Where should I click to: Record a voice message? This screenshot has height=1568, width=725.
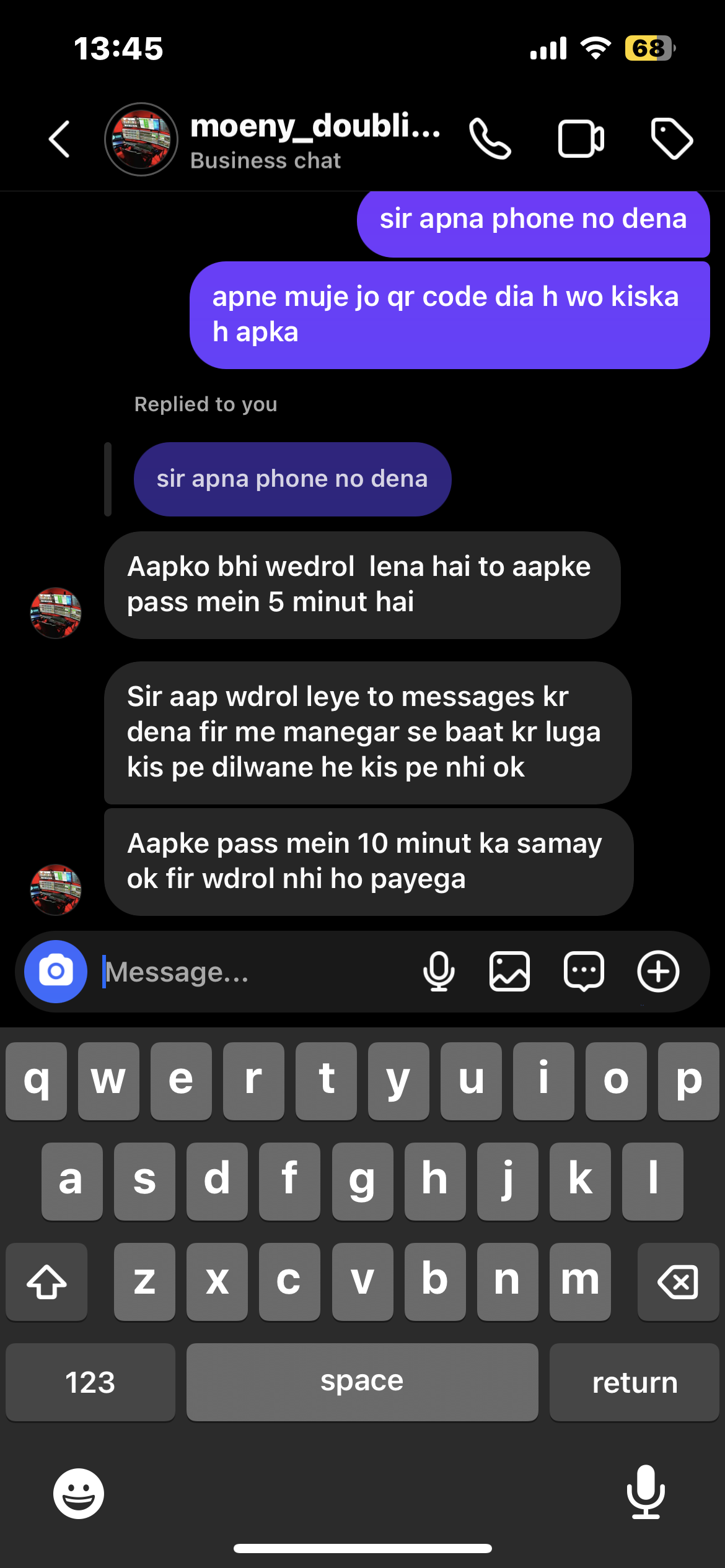pyautogui.click(x=439, y=972)
